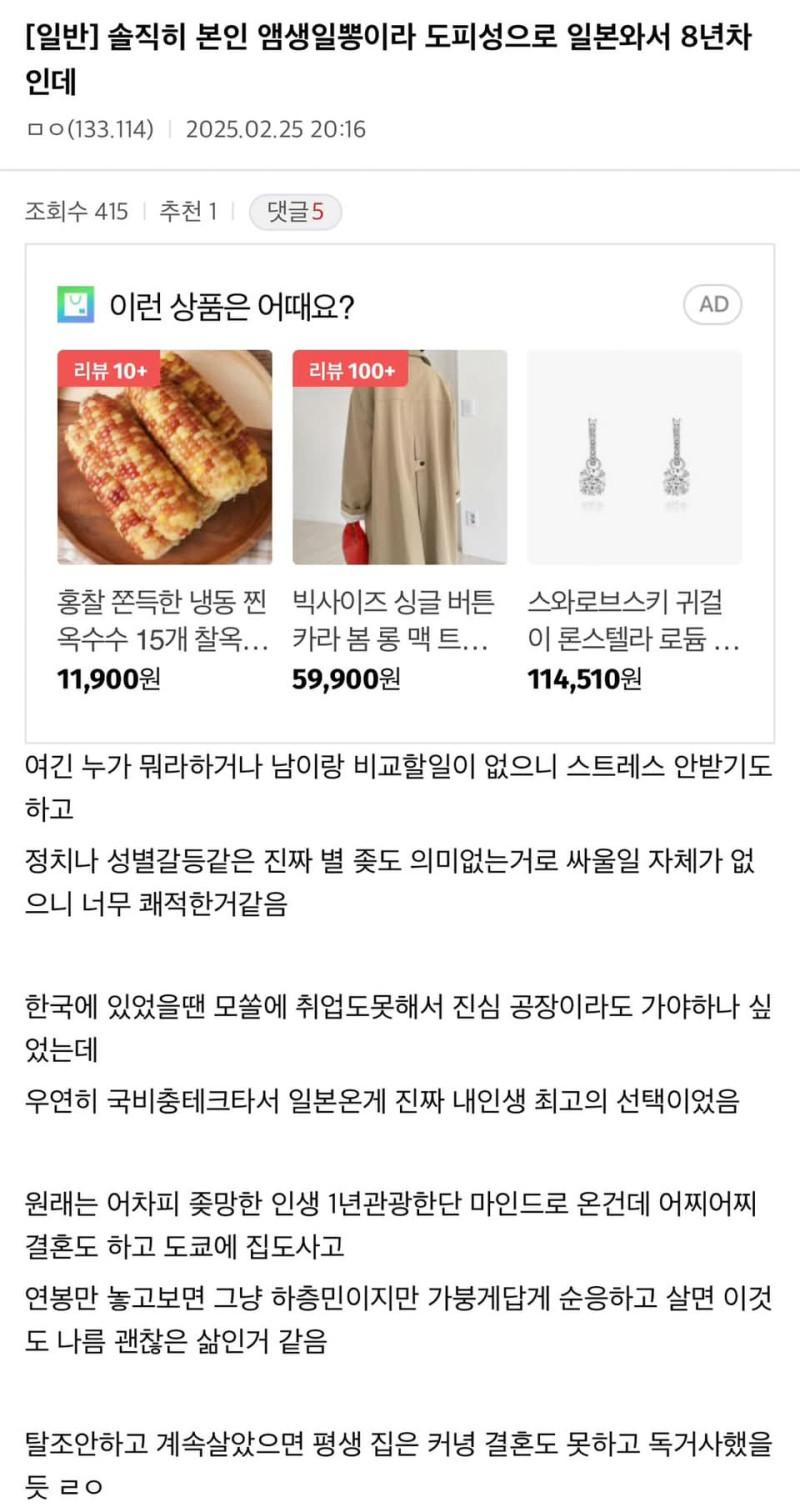The width and height of the screenshot is (800, 1512).
Task: Jump to the 댓글 5 comments section
Action: (294, 211)
